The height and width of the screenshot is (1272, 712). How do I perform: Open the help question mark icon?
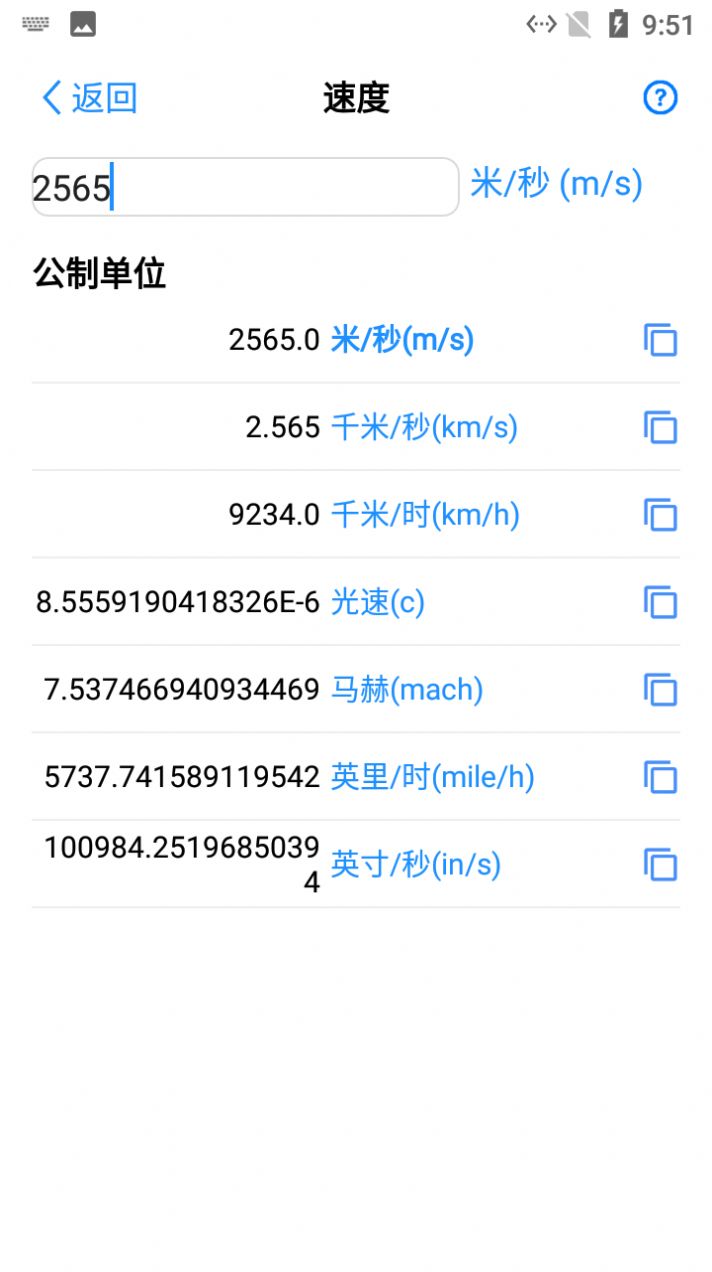[660, 98]
